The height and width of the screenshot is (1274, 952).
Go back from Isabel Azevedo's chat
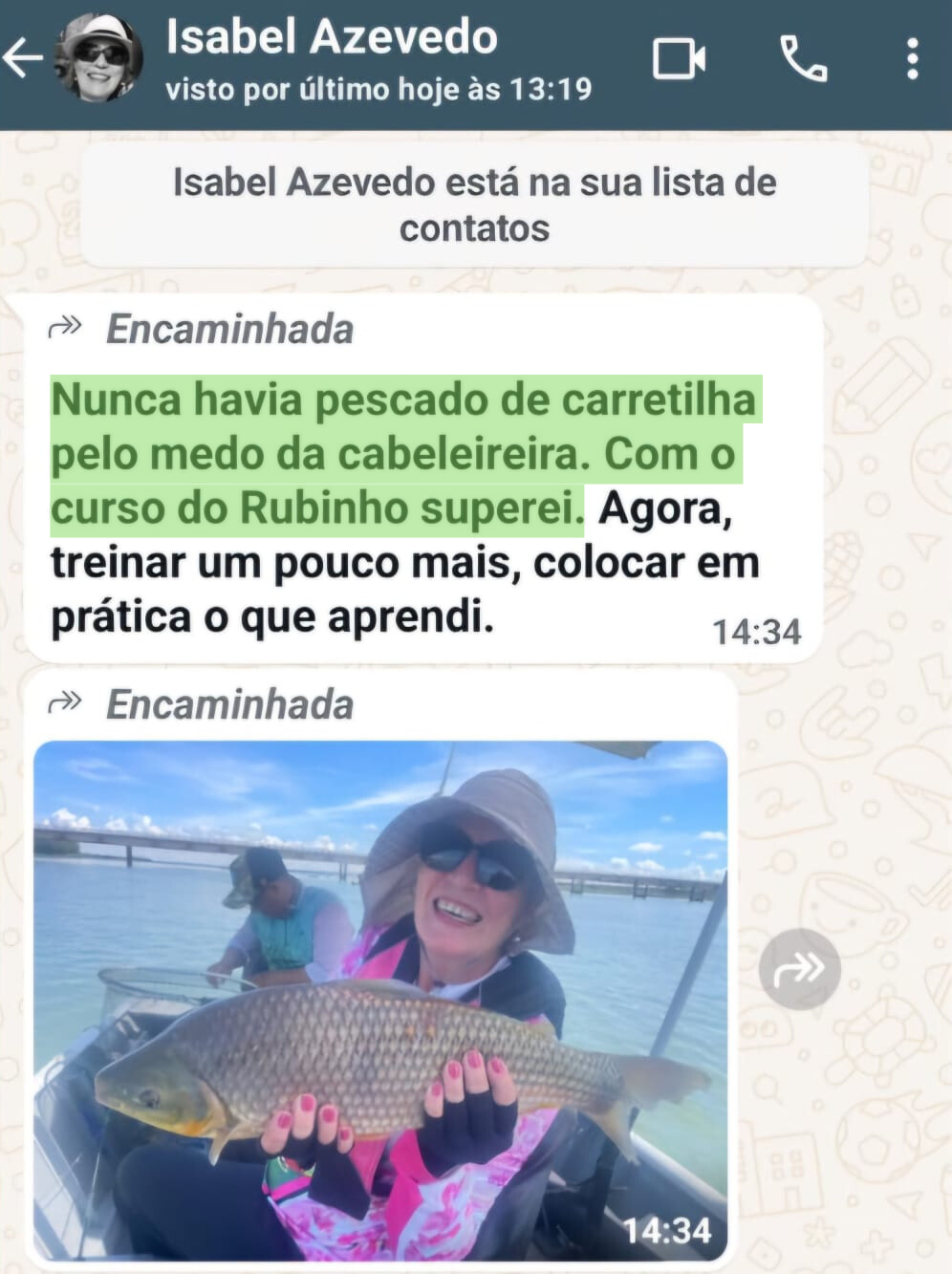[23, 59]
